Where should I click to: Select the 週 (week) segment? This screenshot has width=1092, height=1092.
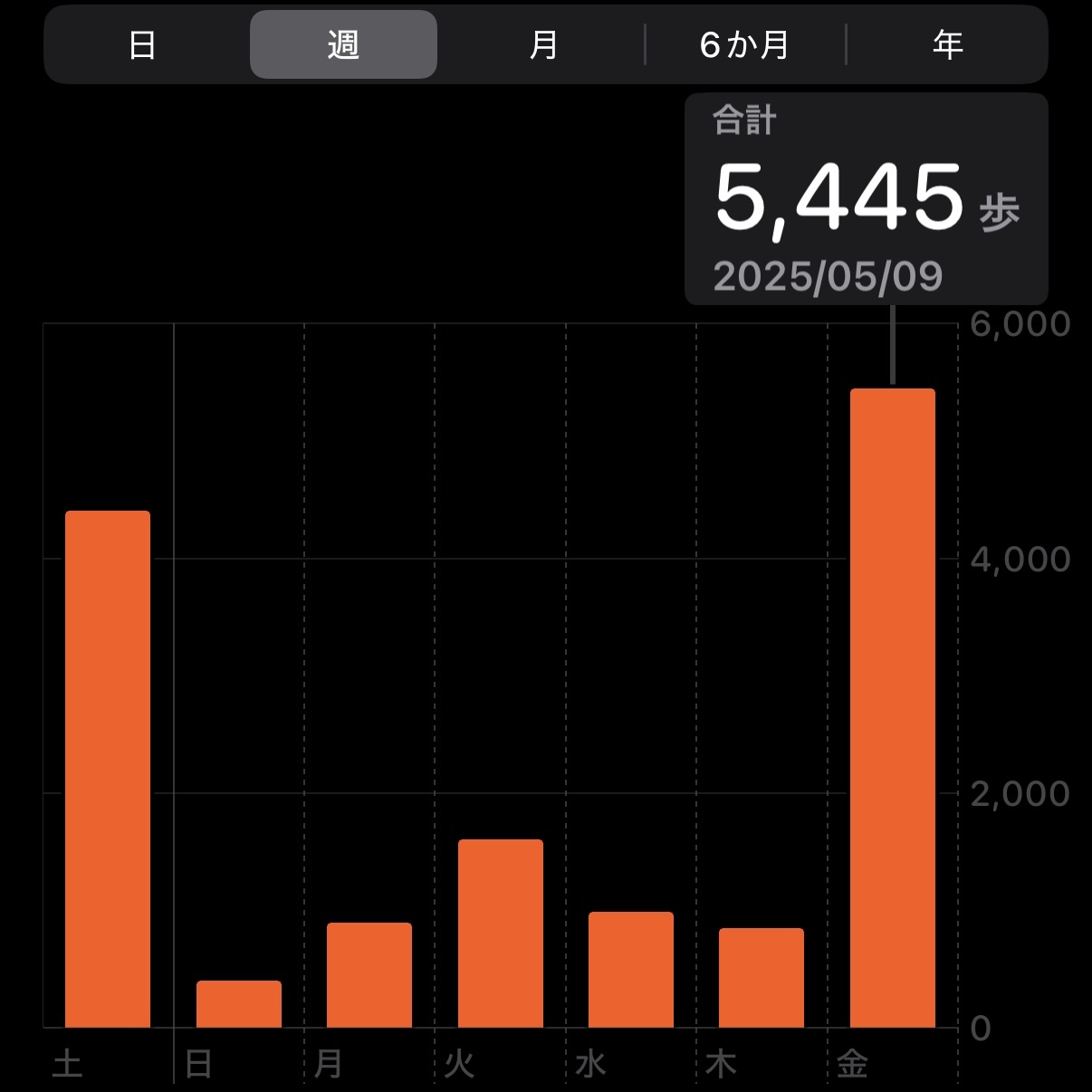343,44
